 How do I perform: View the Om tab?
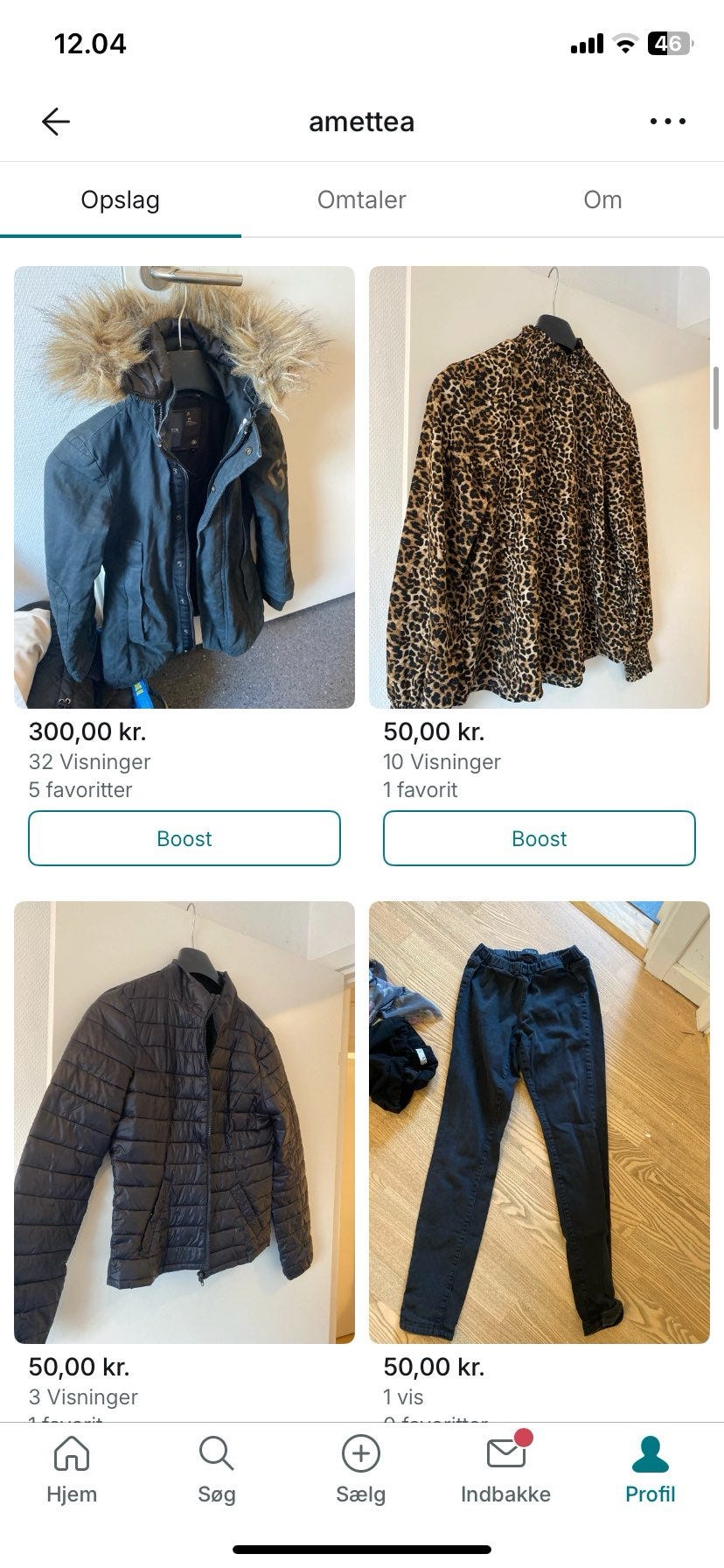pos(602,199)
